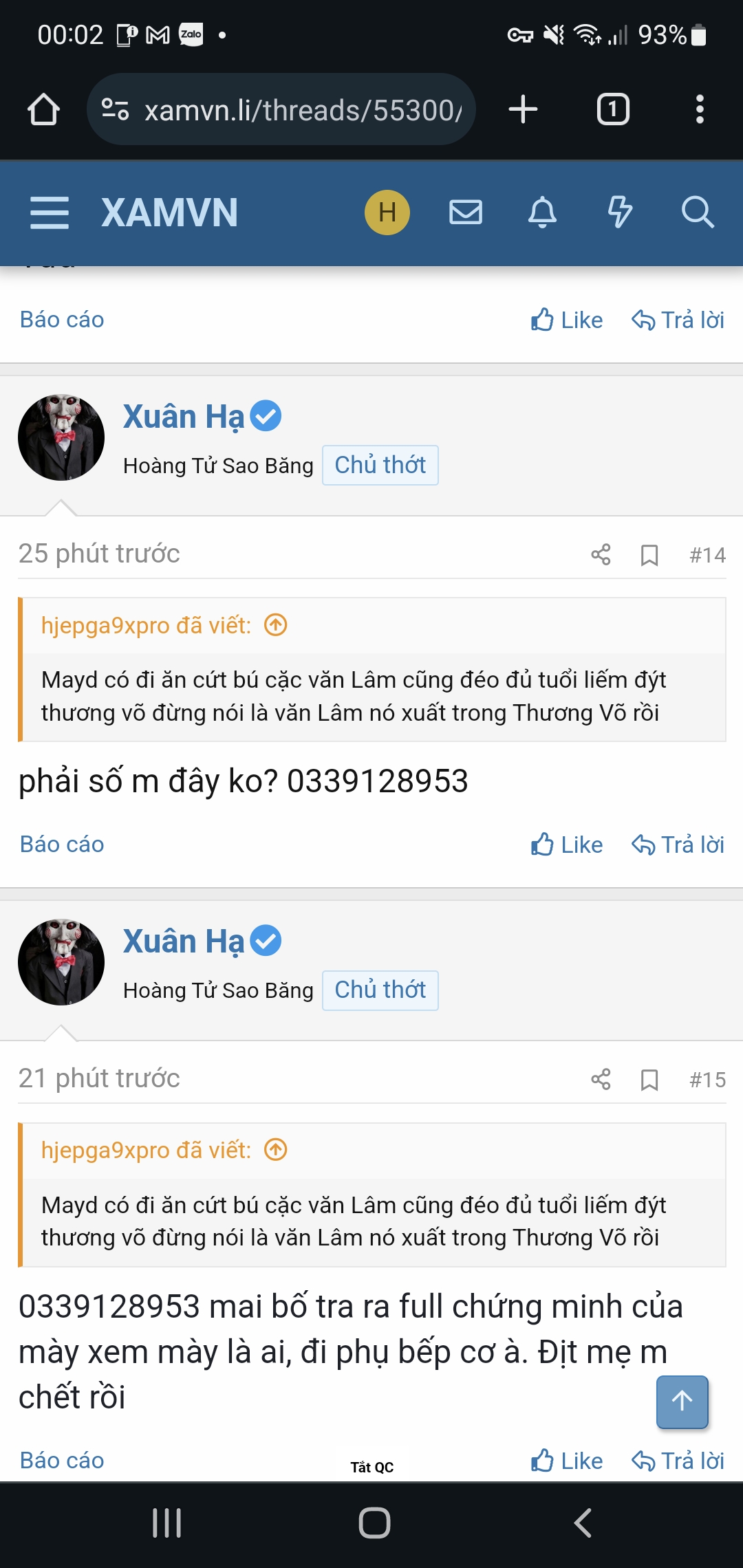Tap the scroll to top arrow button
This screenshot has height=1568, width=743.
point(682,1402)
